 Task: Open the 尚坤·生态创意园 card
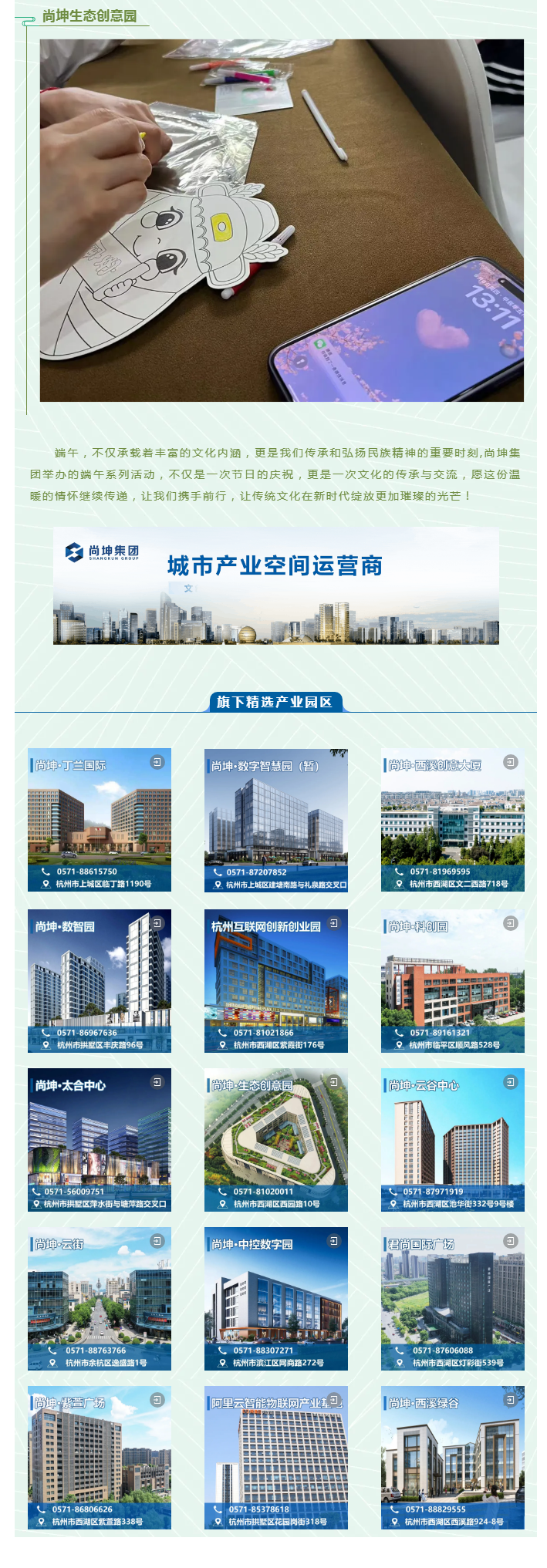[x=276, y=1139]
